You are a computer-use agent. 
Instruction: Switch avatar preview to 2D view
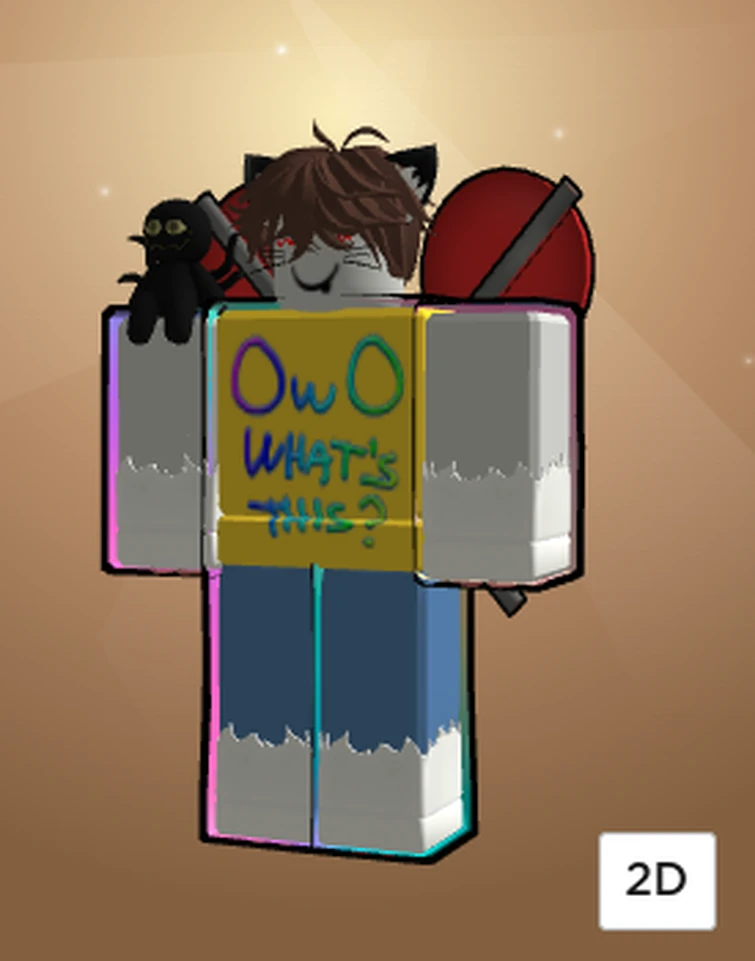tap(657, 880)
